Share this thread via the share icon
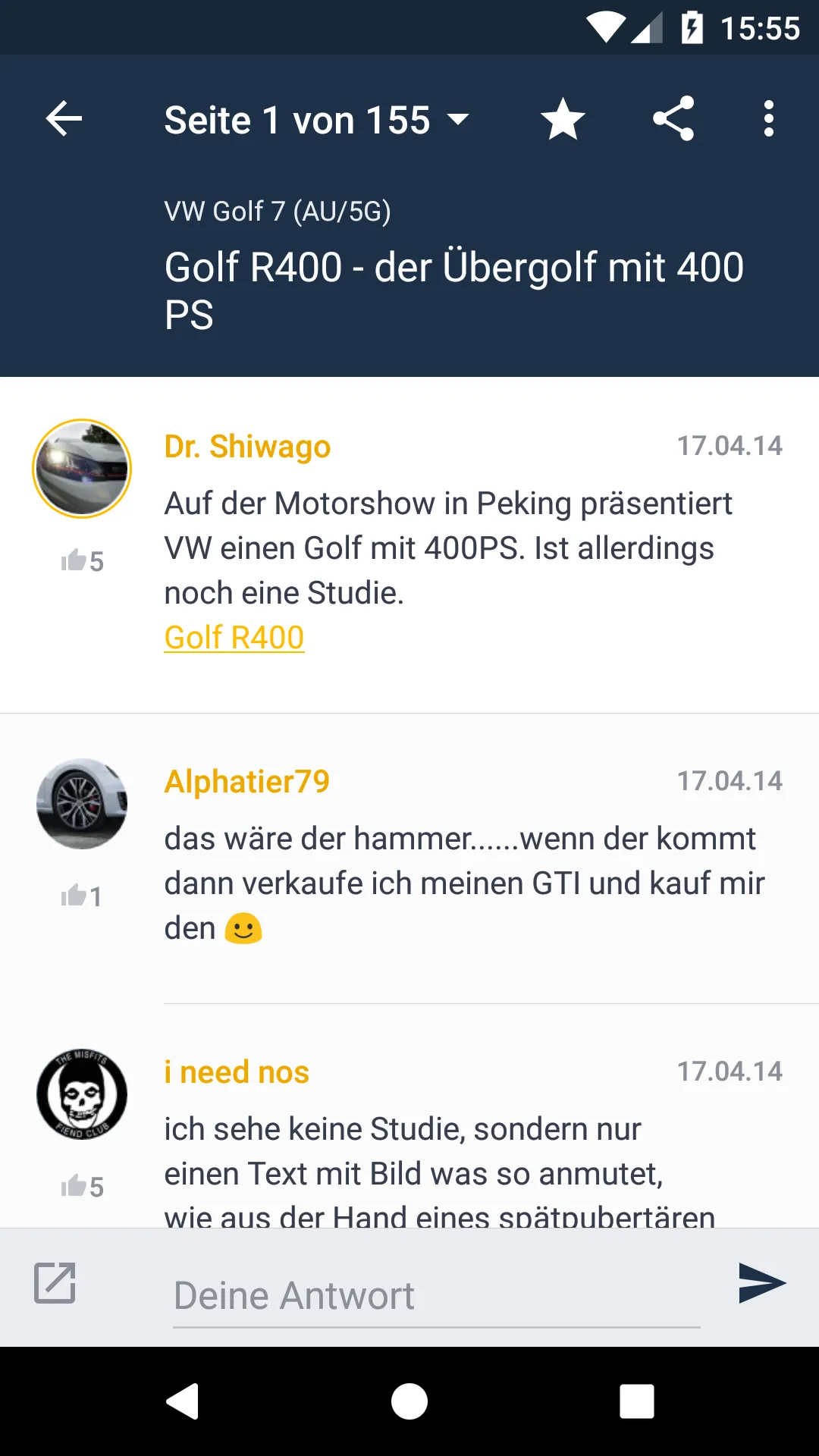 (x=673, y=118)
